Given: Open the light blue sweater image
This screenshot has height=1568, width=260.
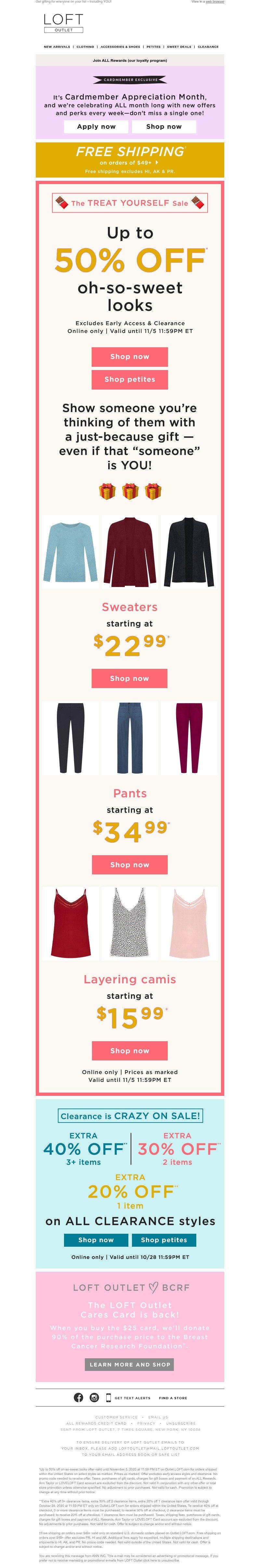Looking at the screenshot, I should (x=70, y=551).
